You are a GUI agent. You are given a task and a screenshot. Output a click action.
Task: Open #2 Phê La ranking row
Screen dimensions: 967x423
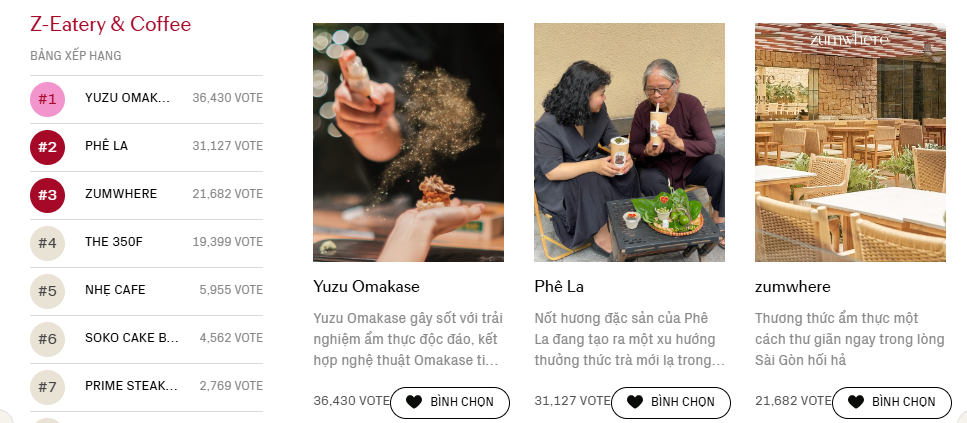(x=147, y=146)
